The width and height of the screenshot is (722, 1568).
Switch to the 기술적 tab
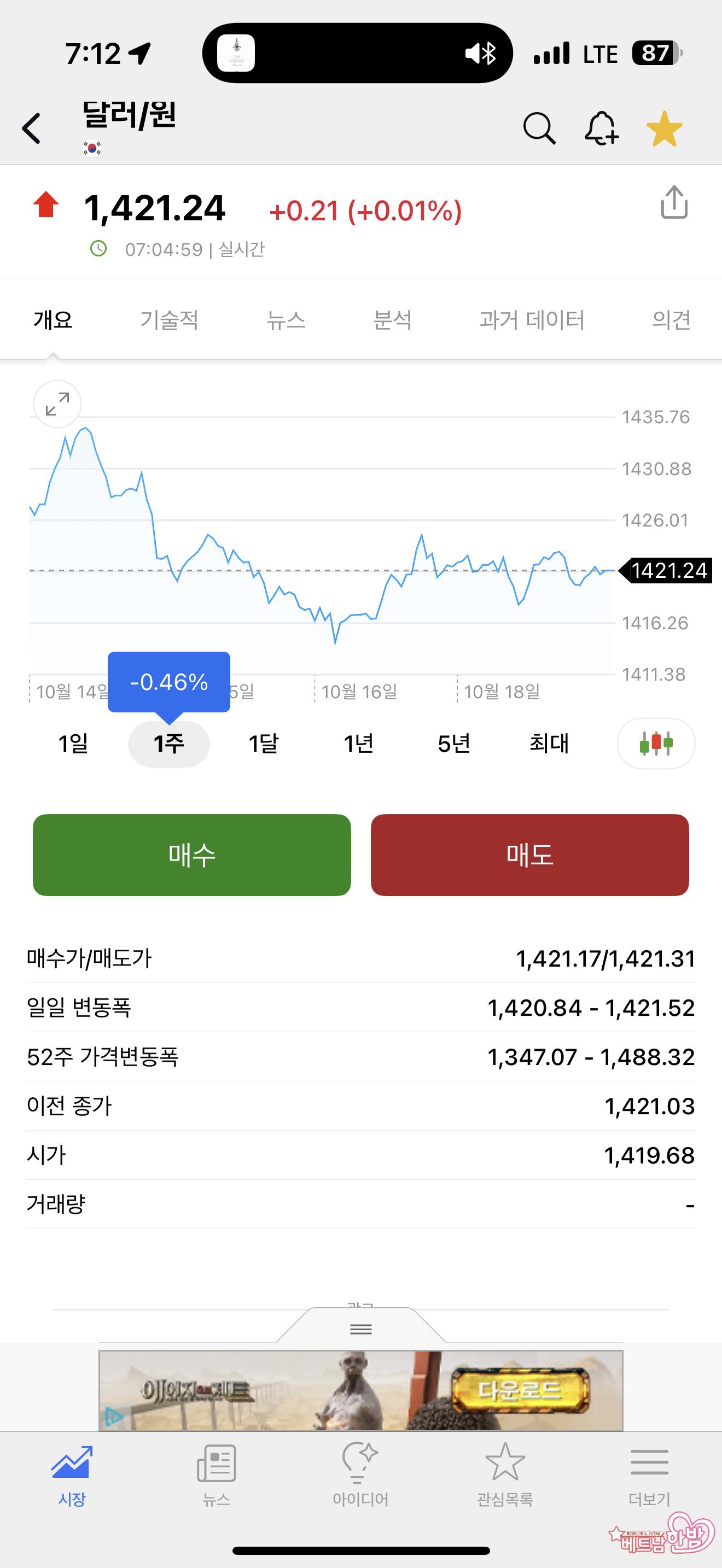(169, 320)
